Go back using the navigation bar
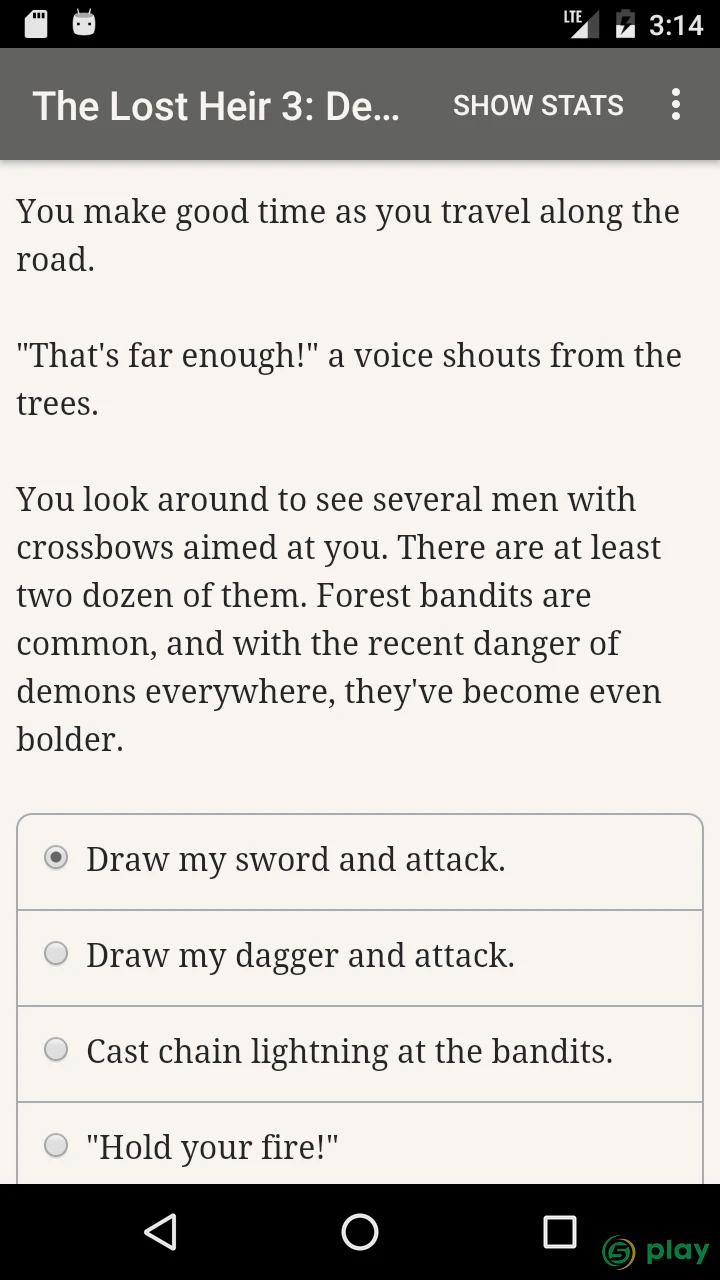Screen dimensions: 720x1280 pyautogui.click(x=160, y=1232)
